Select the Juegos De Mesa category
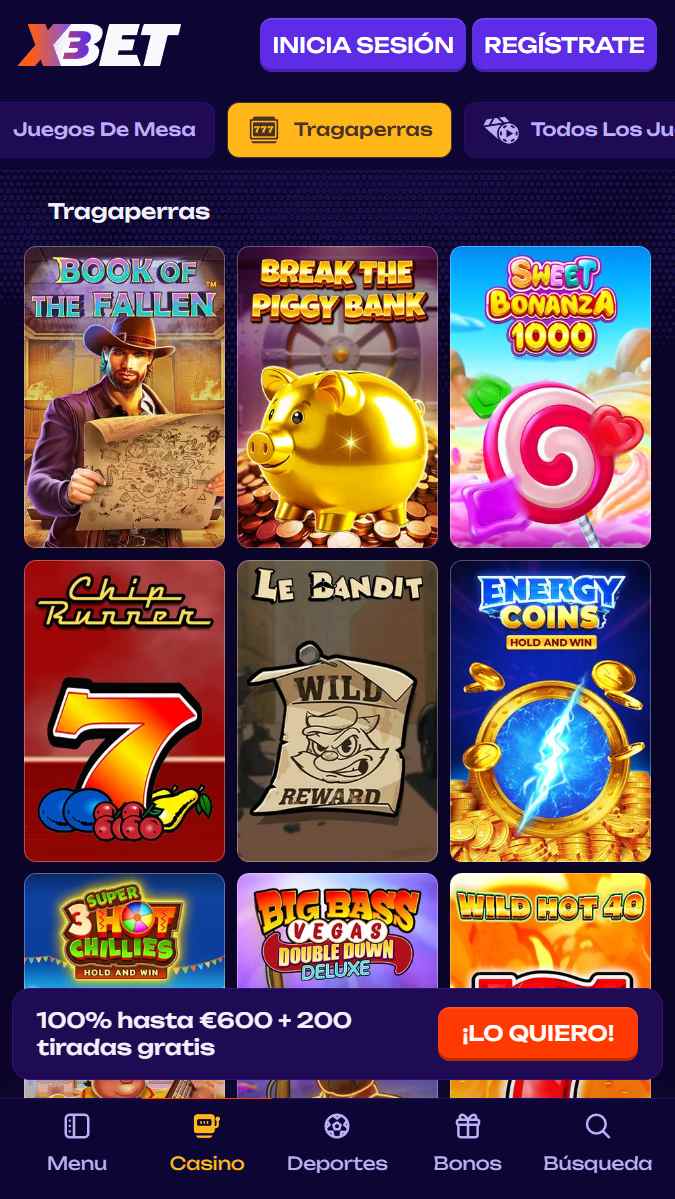This screenshot has height=1199, width=675. (105, 130)
